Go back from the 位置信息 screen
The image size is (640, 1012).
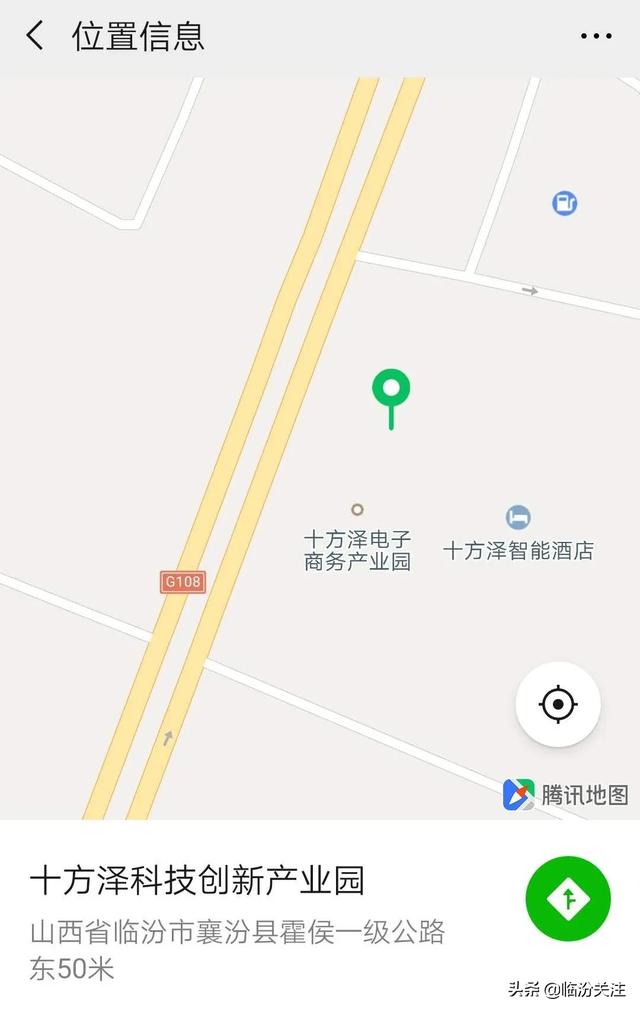click(36, 36)
